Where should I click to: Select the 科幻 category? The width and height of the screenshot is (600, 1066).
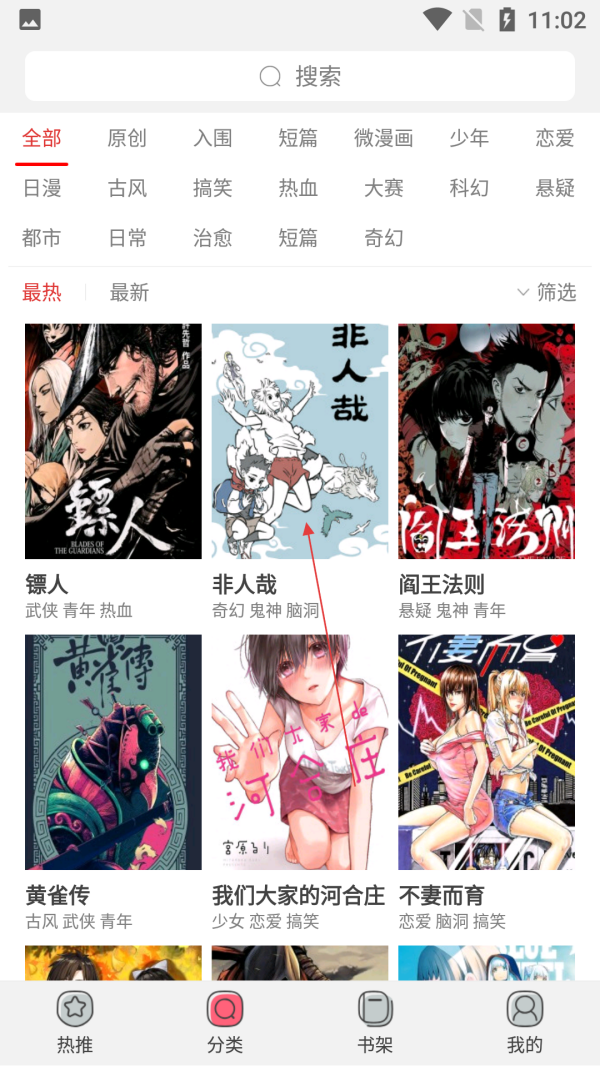(x=469, y=188)
